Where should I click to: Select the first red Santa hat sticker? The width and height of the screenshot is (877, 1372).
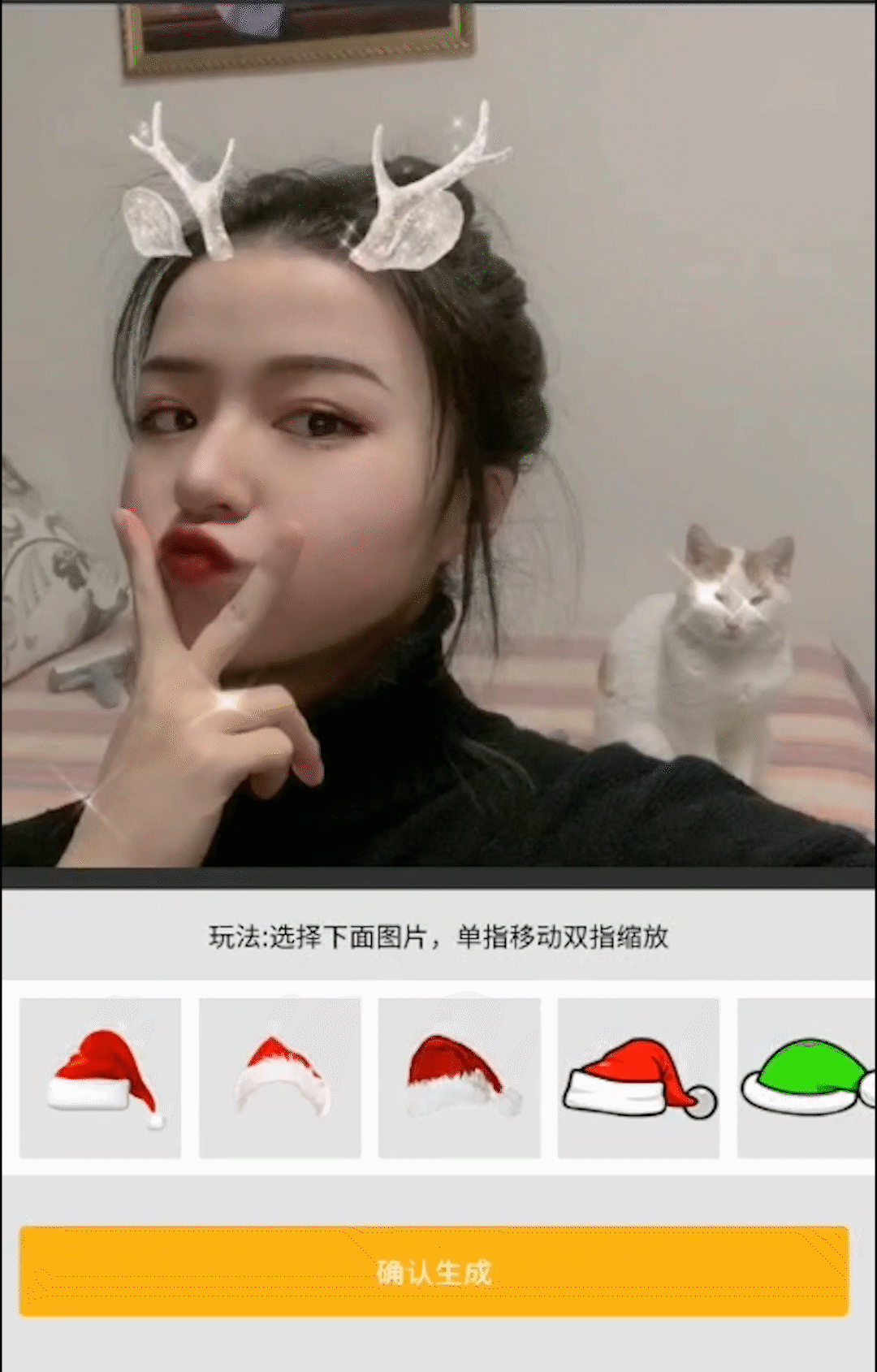[100, 1077]
